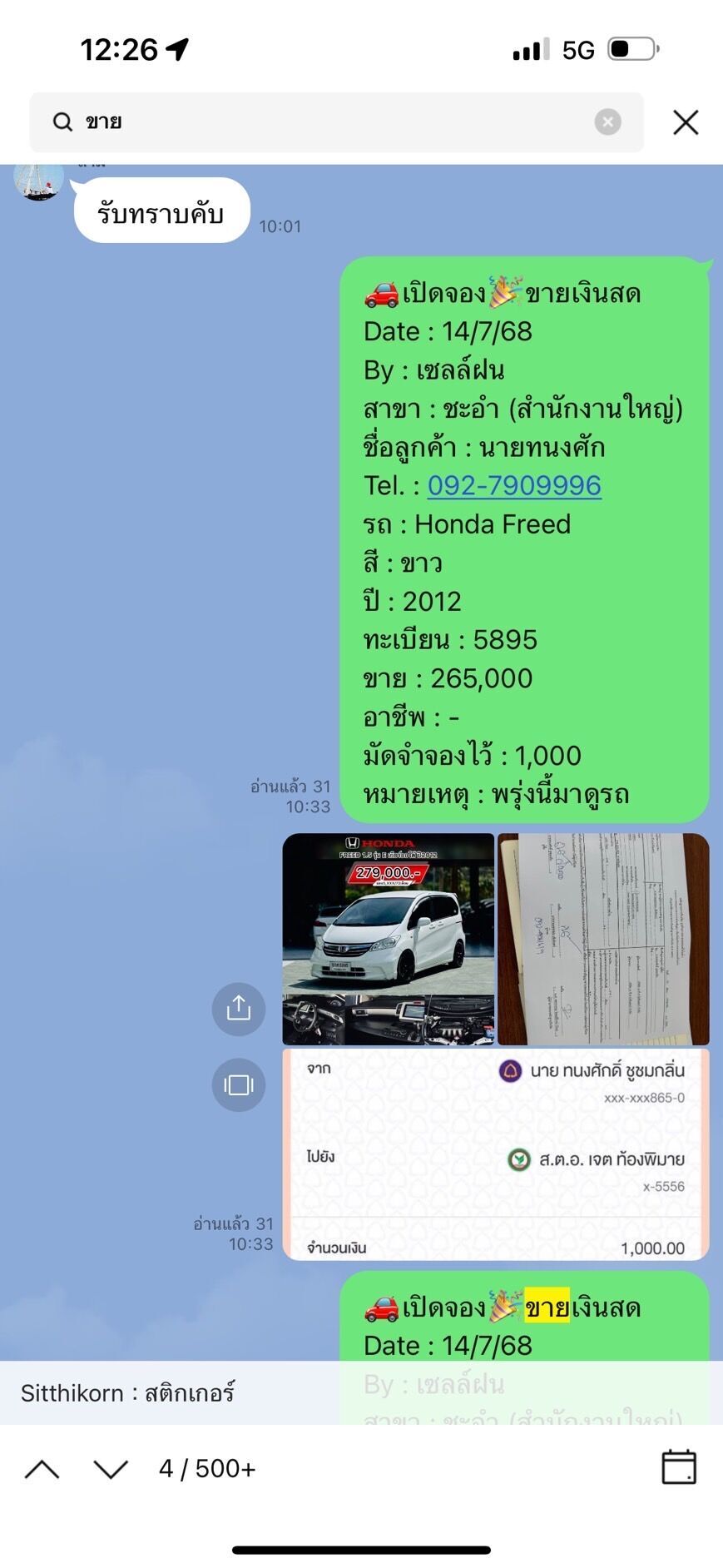This screenshot has width=723, height=1568.
Task: Open the white Honda Freed photo
Action: click(x=388, y=938)
